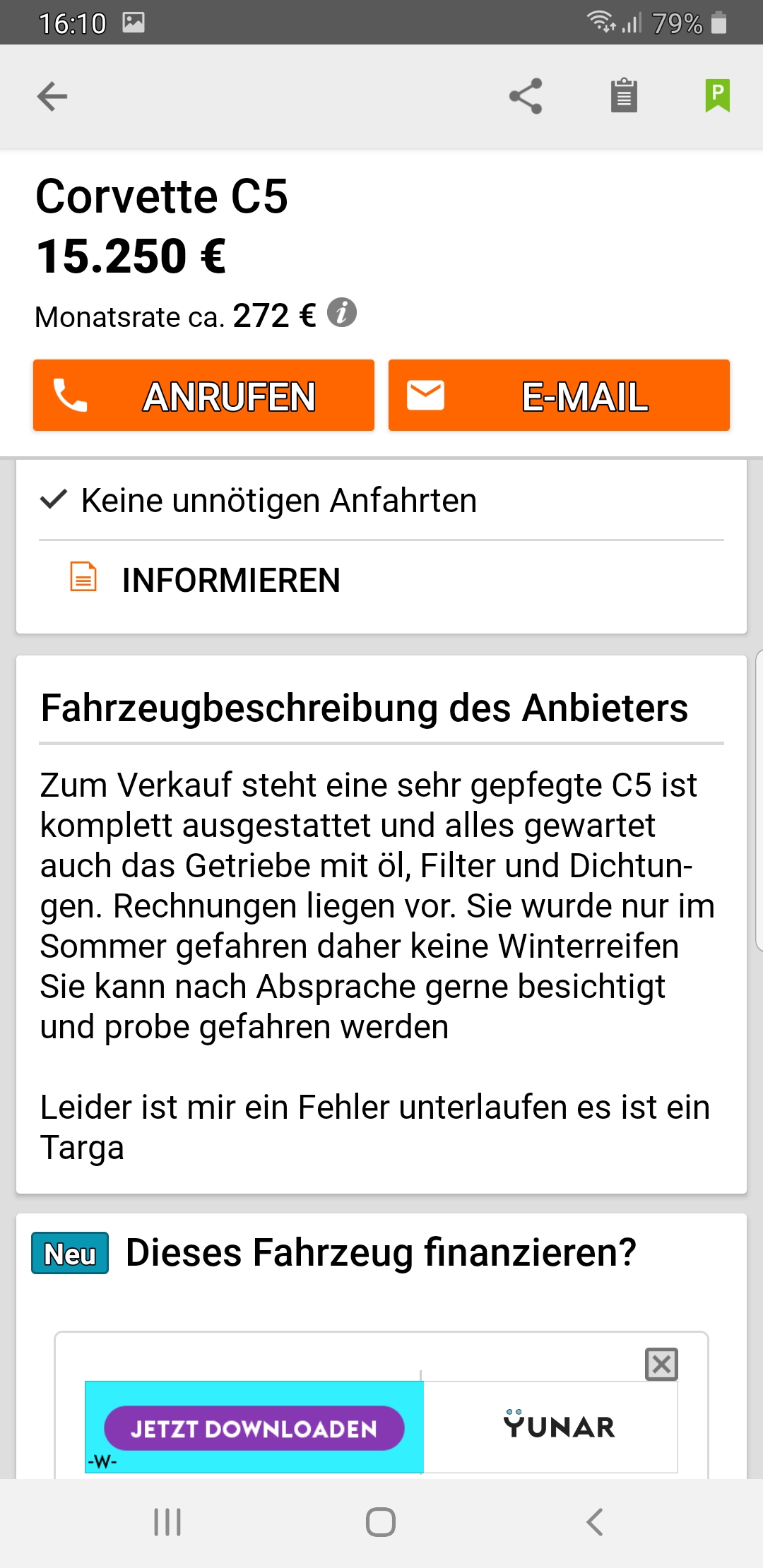
Task: Share this Corvette C5 listing
Action: 526,96
